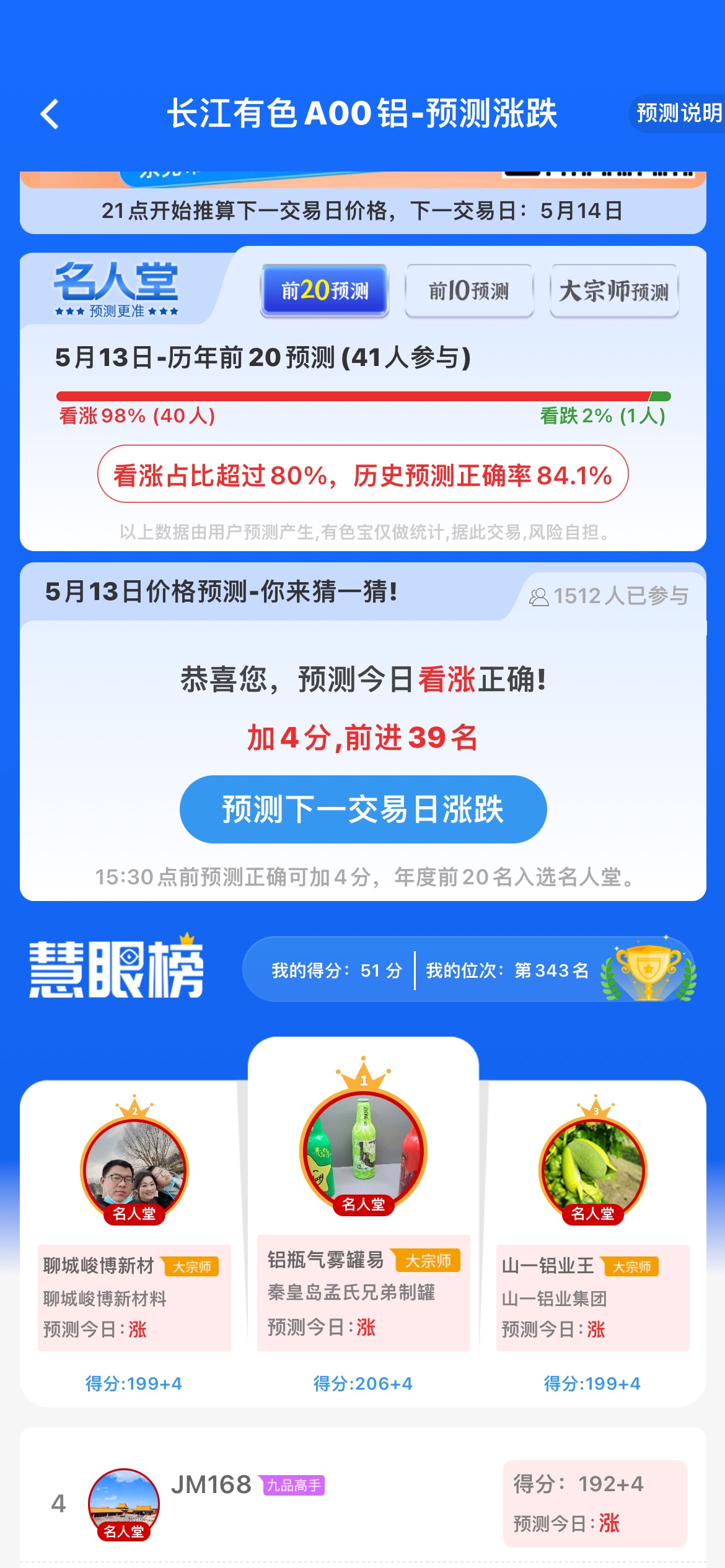The height and width of the screenshot is (1568, 725).
Task: View my score and rank bar
Action: click(x=470, y=970)
